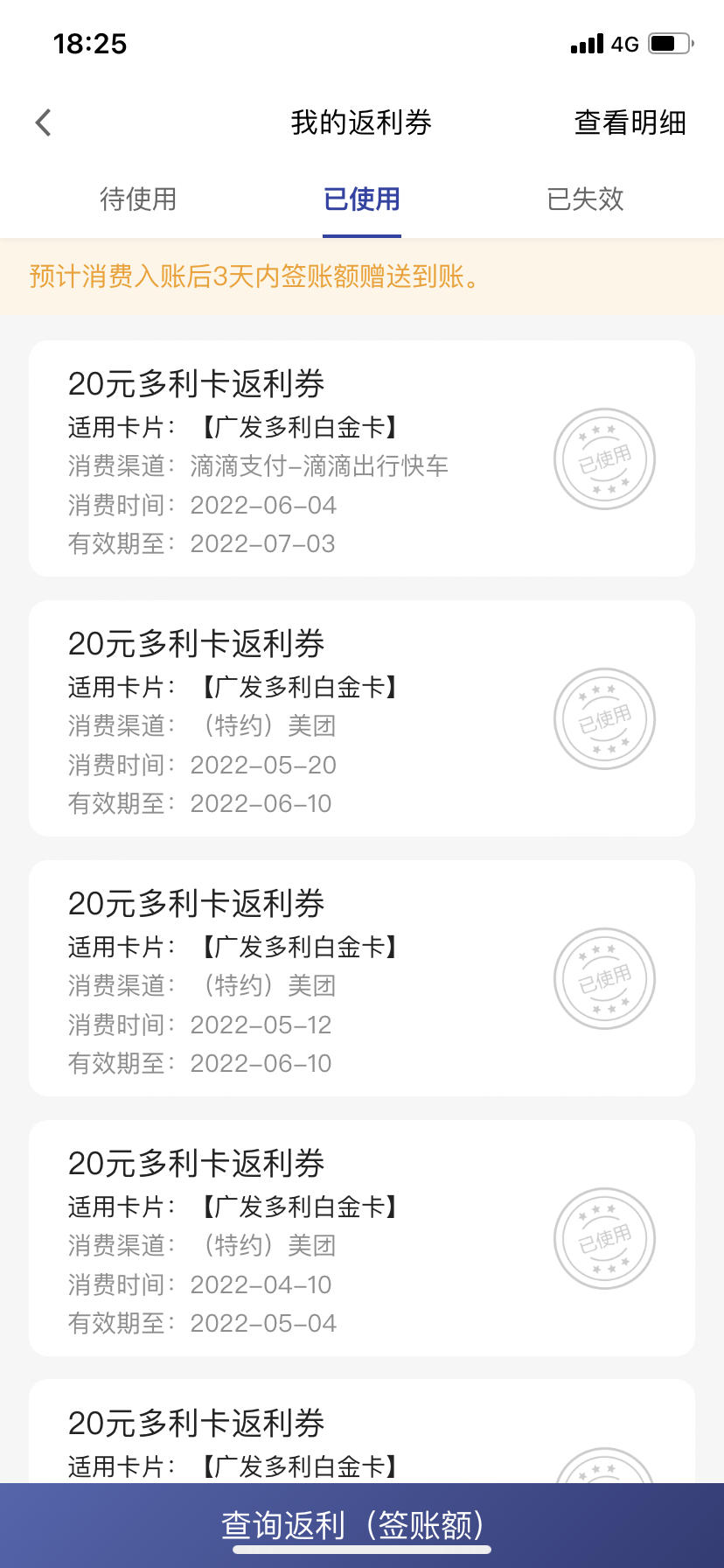Switch to the 待使用 tab
724x1568 pixels.
[x=138, y=199]
